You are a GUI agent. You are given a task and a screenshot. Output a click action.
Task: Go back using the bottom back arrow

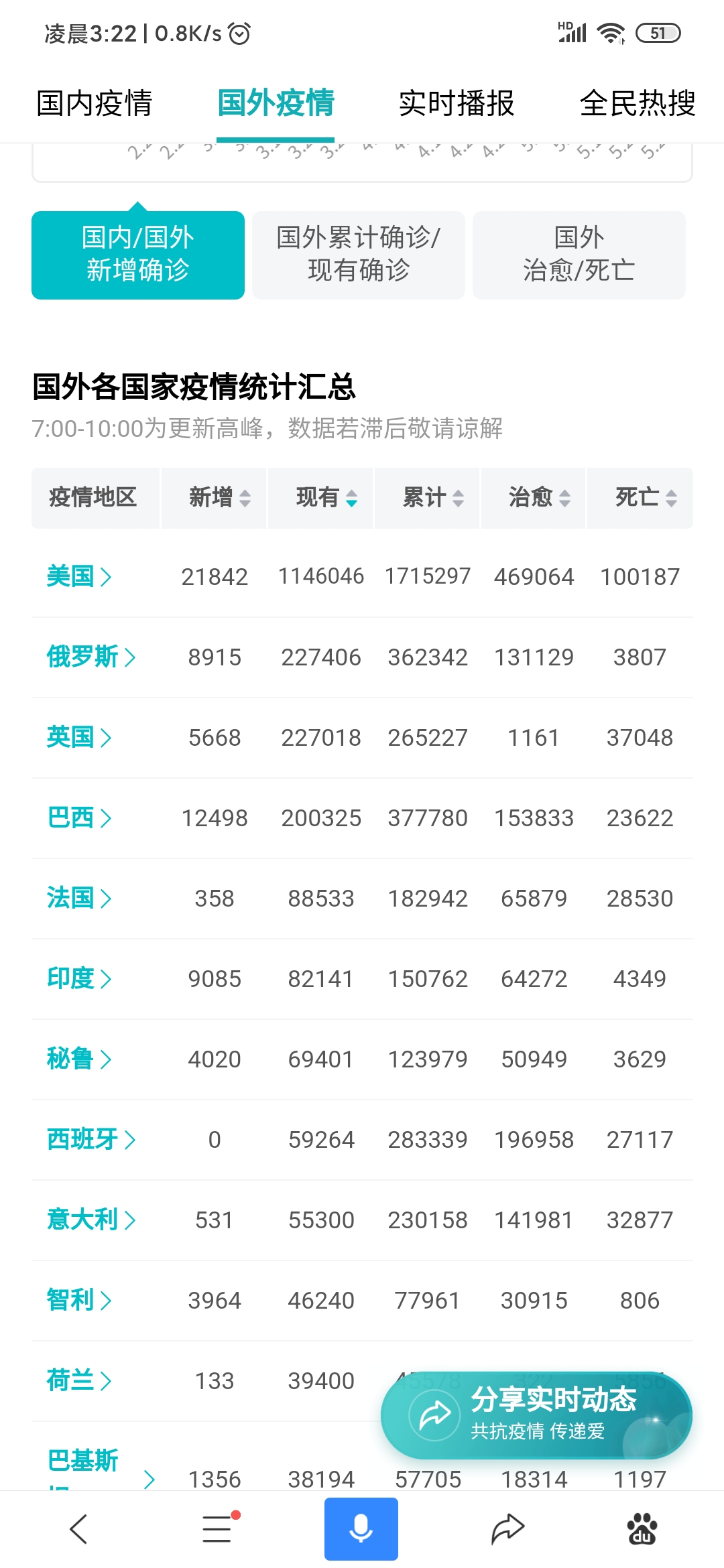tap(78, 1529)
